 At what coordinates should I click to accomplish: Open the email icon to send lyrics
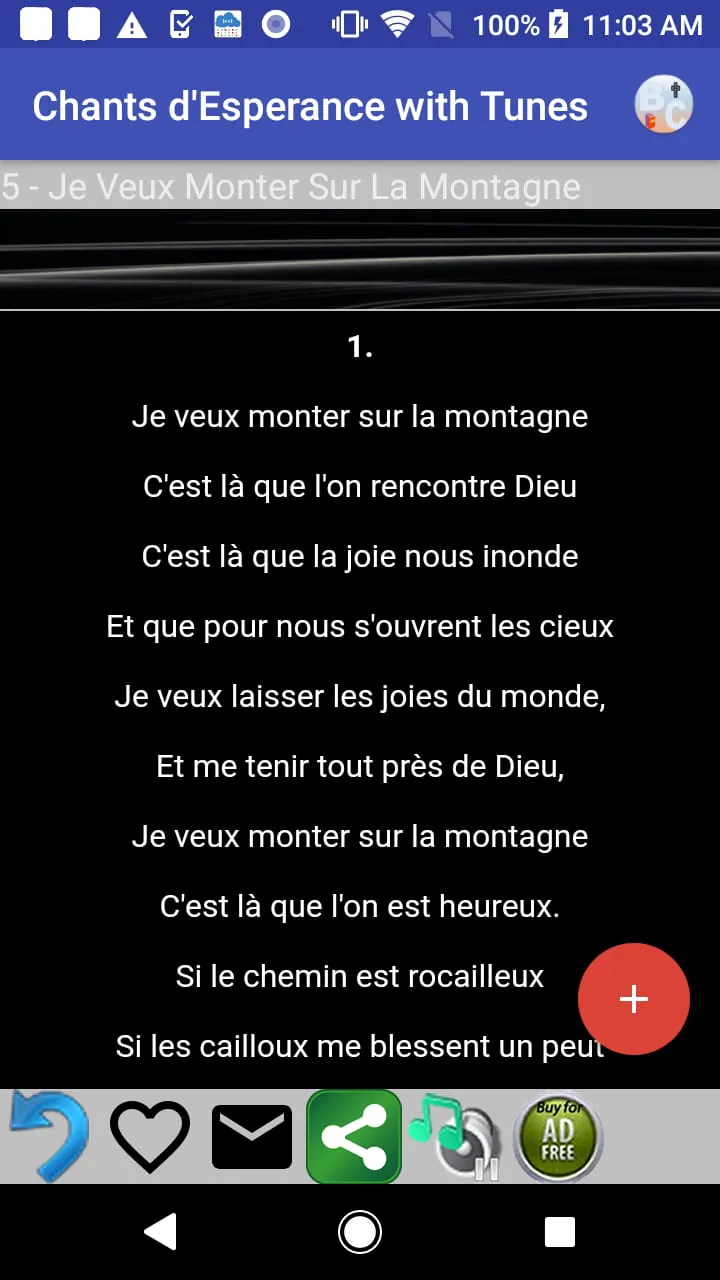click(251, 1135)
